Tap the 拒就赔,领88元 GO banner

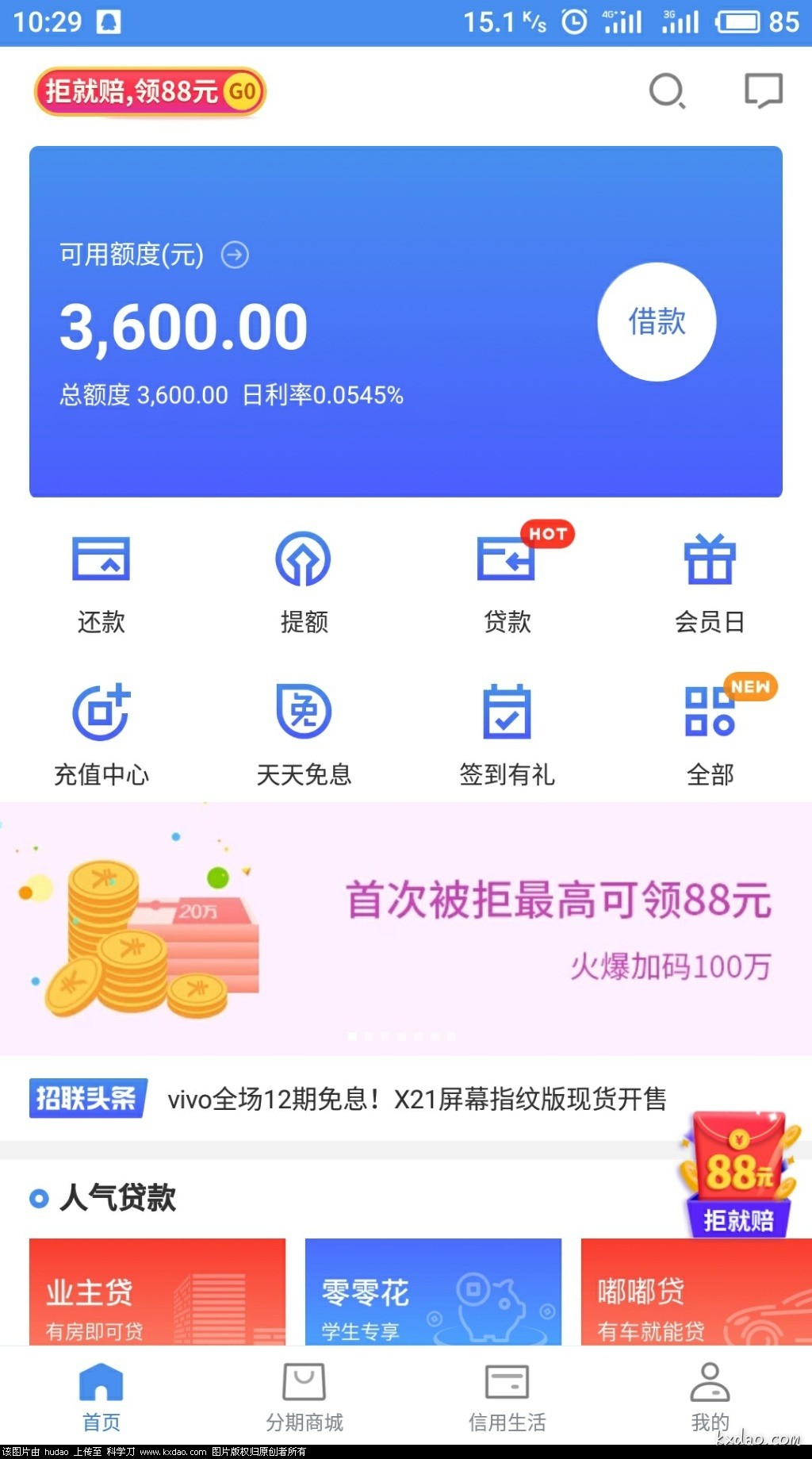click(149, 92)
